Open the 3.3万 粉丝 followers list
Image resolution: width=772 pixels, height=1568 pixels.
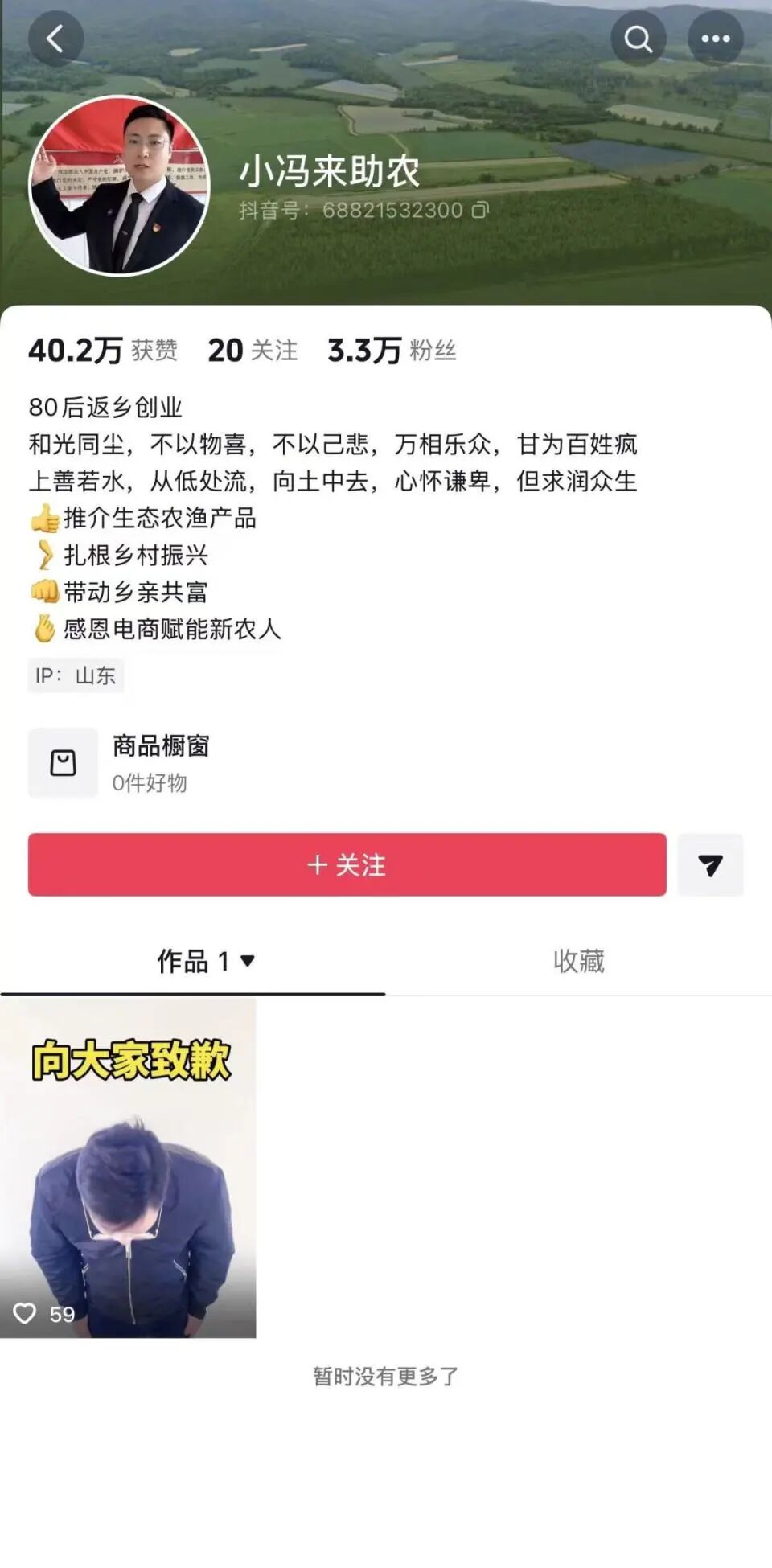coord(392,351)
